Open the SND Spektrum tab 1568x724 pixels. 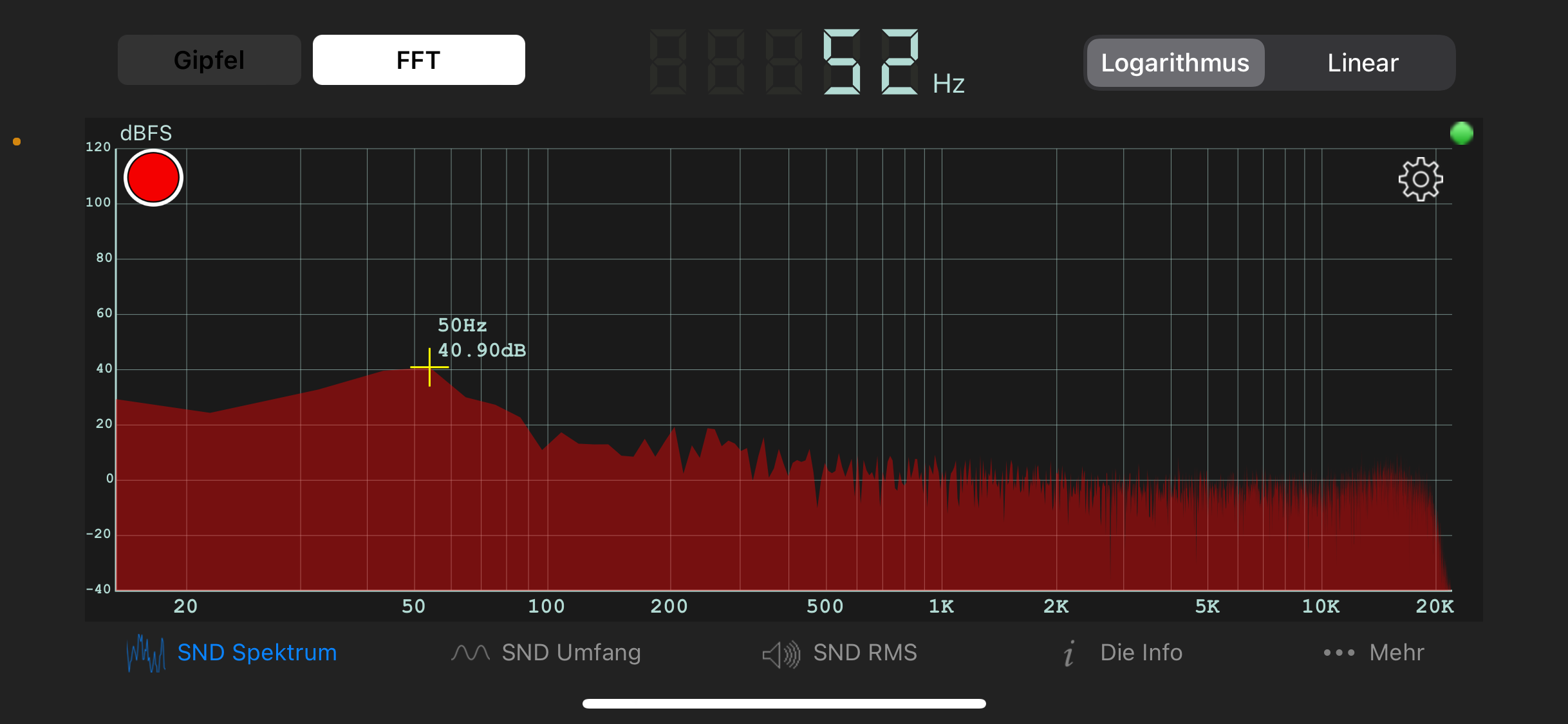click(x=232, y=653)
